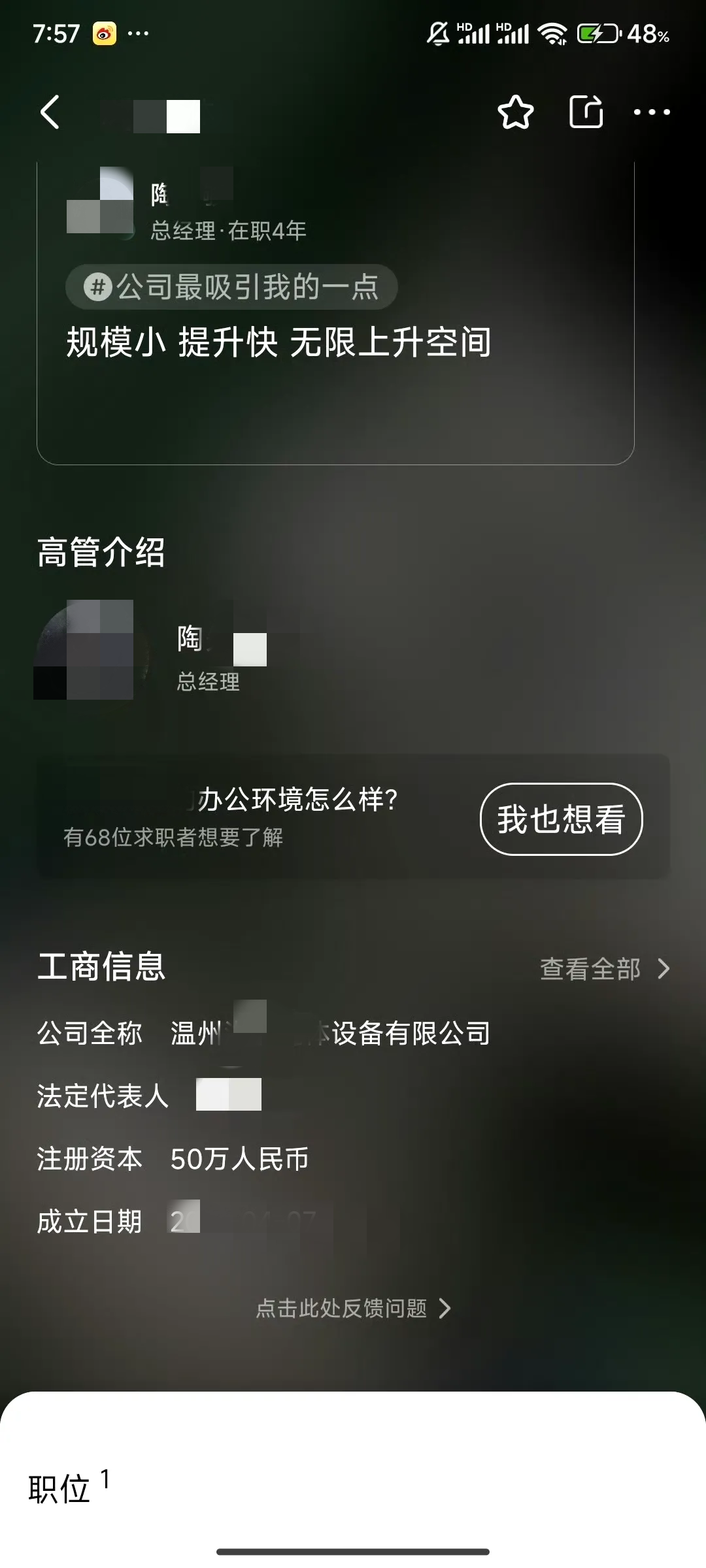The height and width of the screenshot is (1568, 706).
Task: Share this company page
Action: [x=586, y=112]
